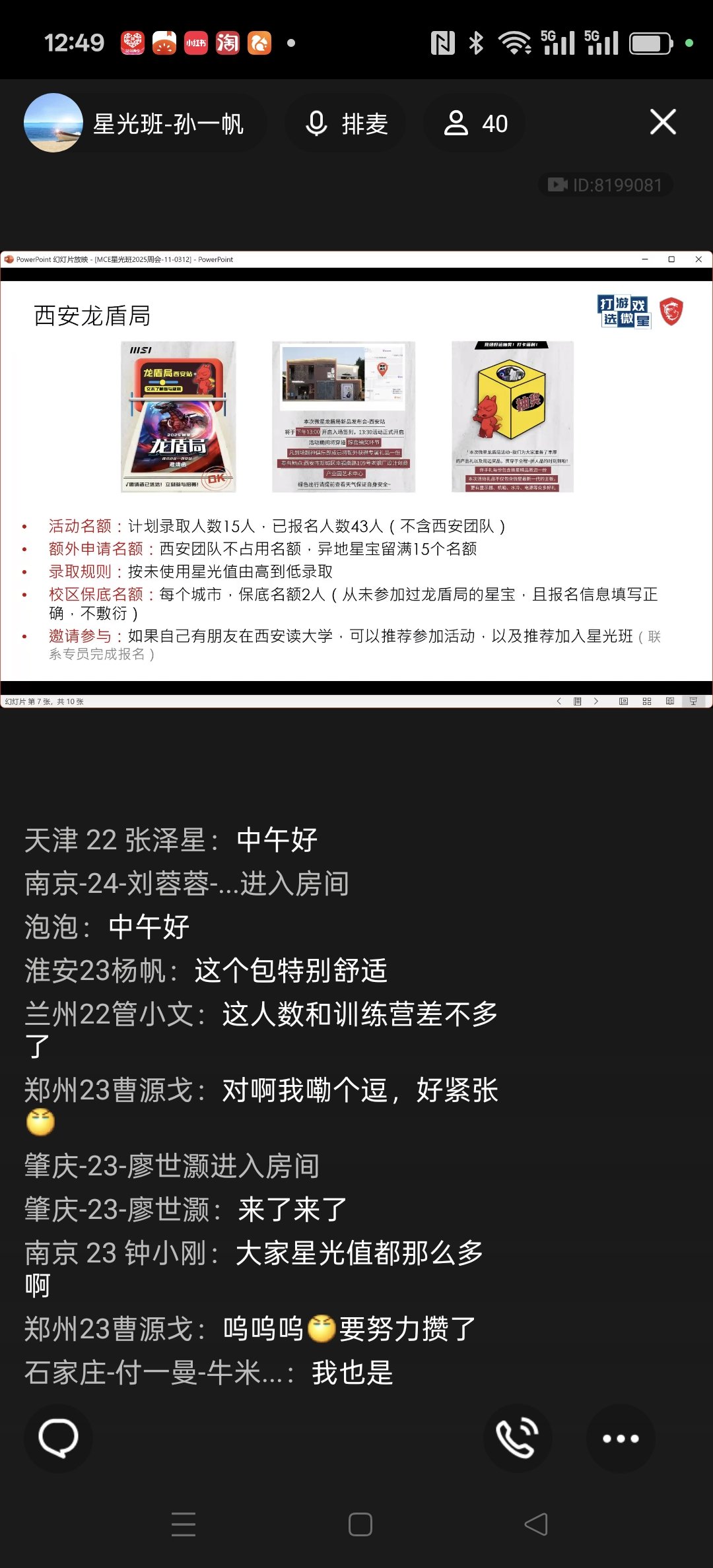
Task: Open the chat message bubble
Action: point(58,1439)
